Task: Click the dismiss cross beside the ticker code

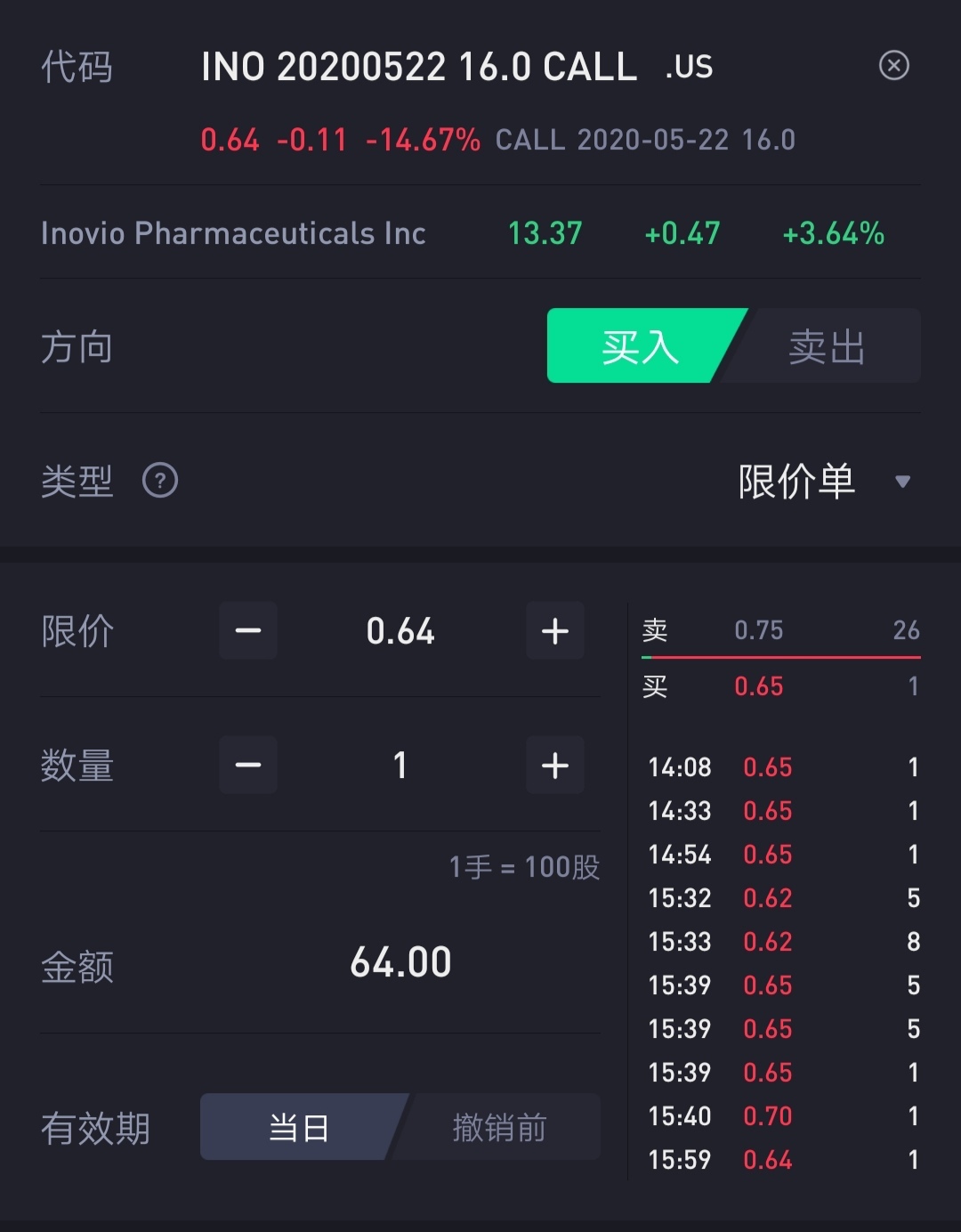Action: (895, 66)
